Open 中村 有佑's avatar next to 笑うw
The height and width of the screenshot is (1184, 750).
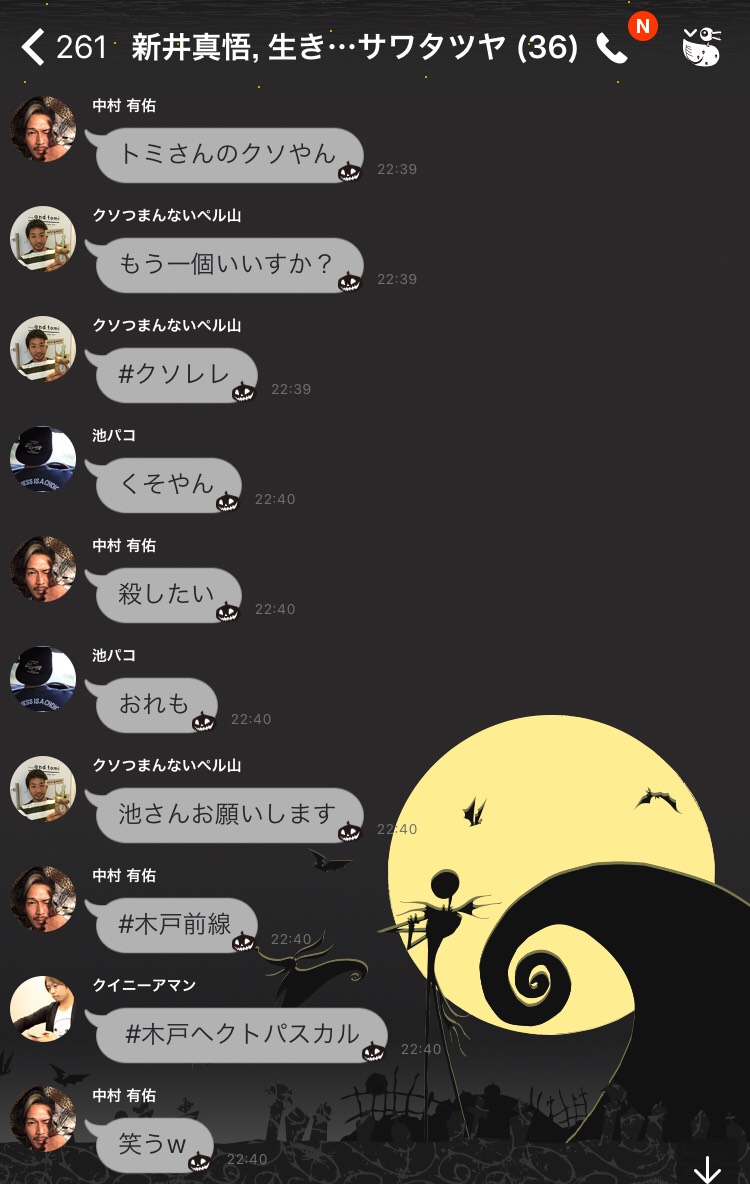coord(43,1119)
